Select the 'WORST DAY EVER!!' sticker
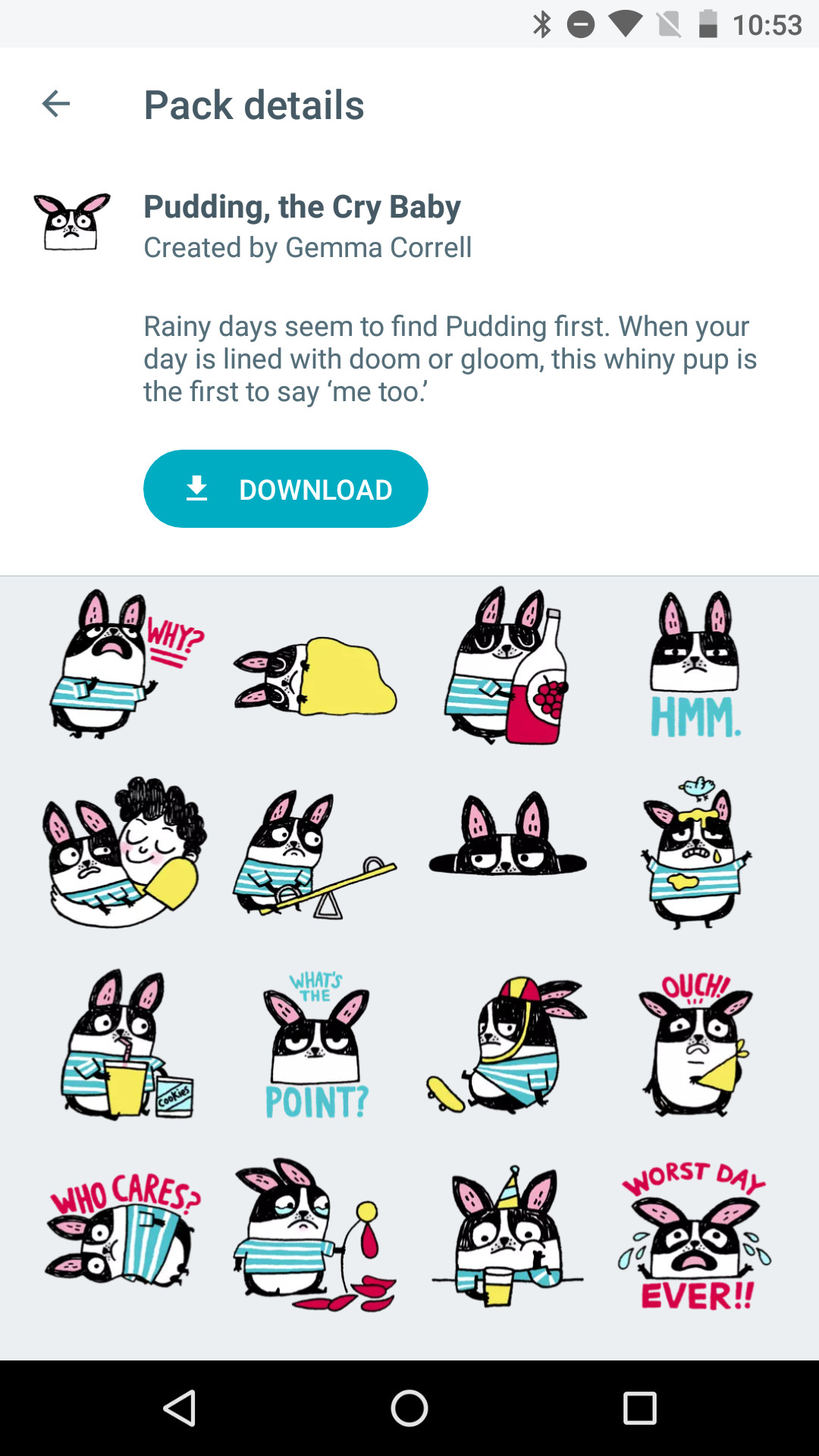The height and width of the screenshot is (1456, 819). (x=694, y=1232)
